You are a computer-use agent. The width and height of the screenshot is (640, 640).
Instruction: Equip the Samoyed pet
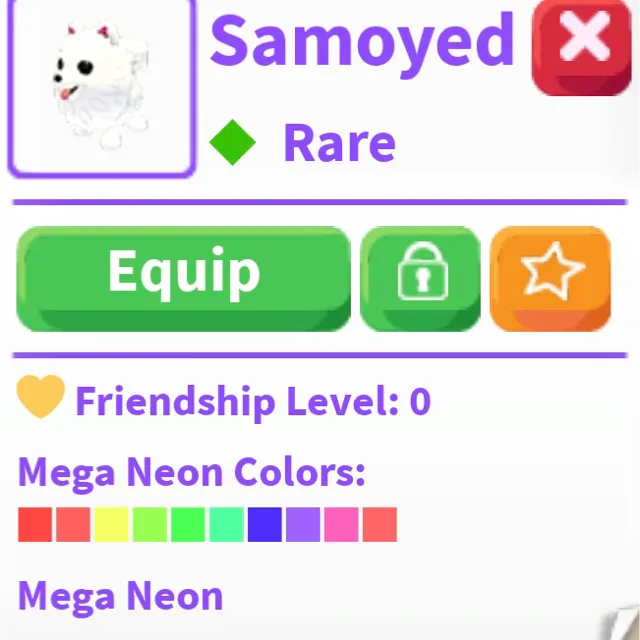click(x=184, y=277)
